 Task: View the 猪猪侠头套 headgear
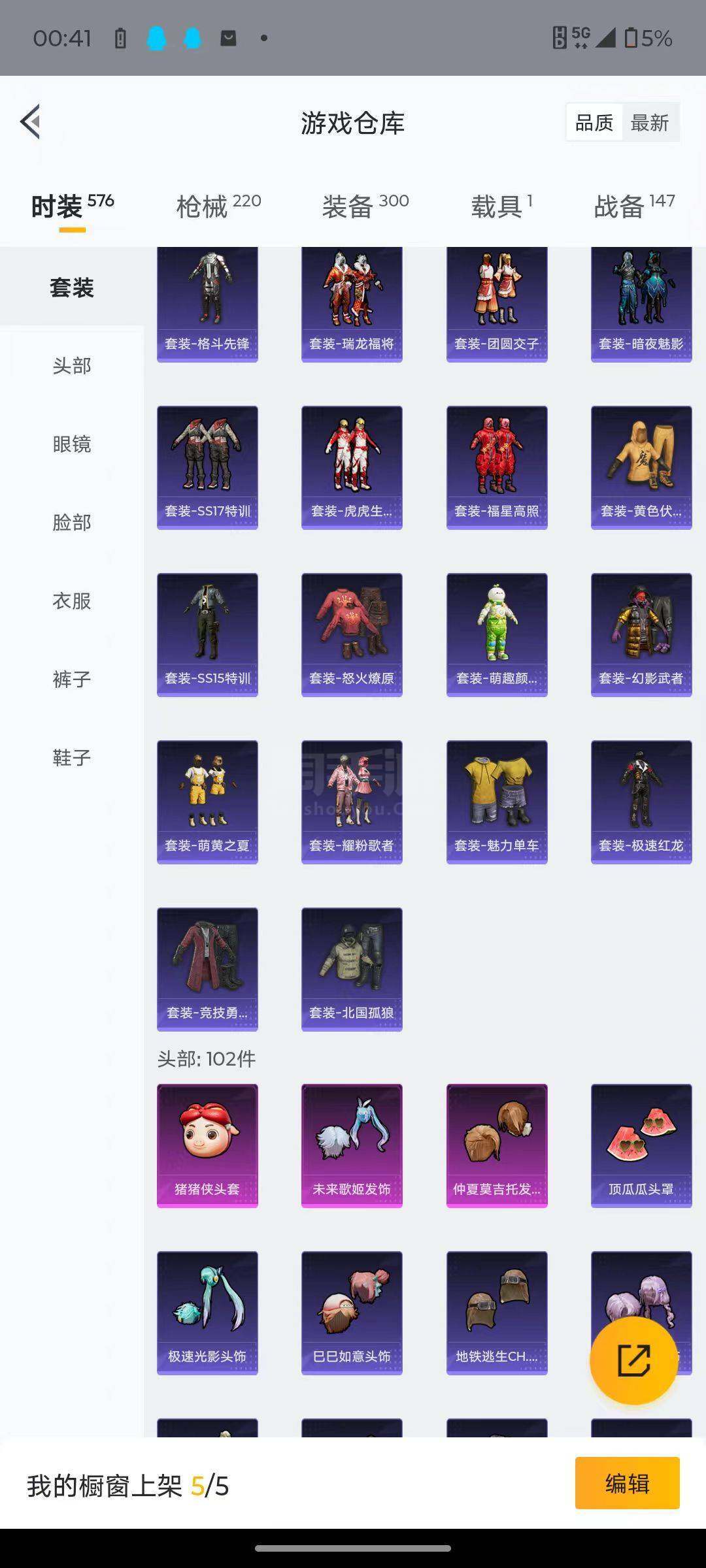tap(207, 1146)
